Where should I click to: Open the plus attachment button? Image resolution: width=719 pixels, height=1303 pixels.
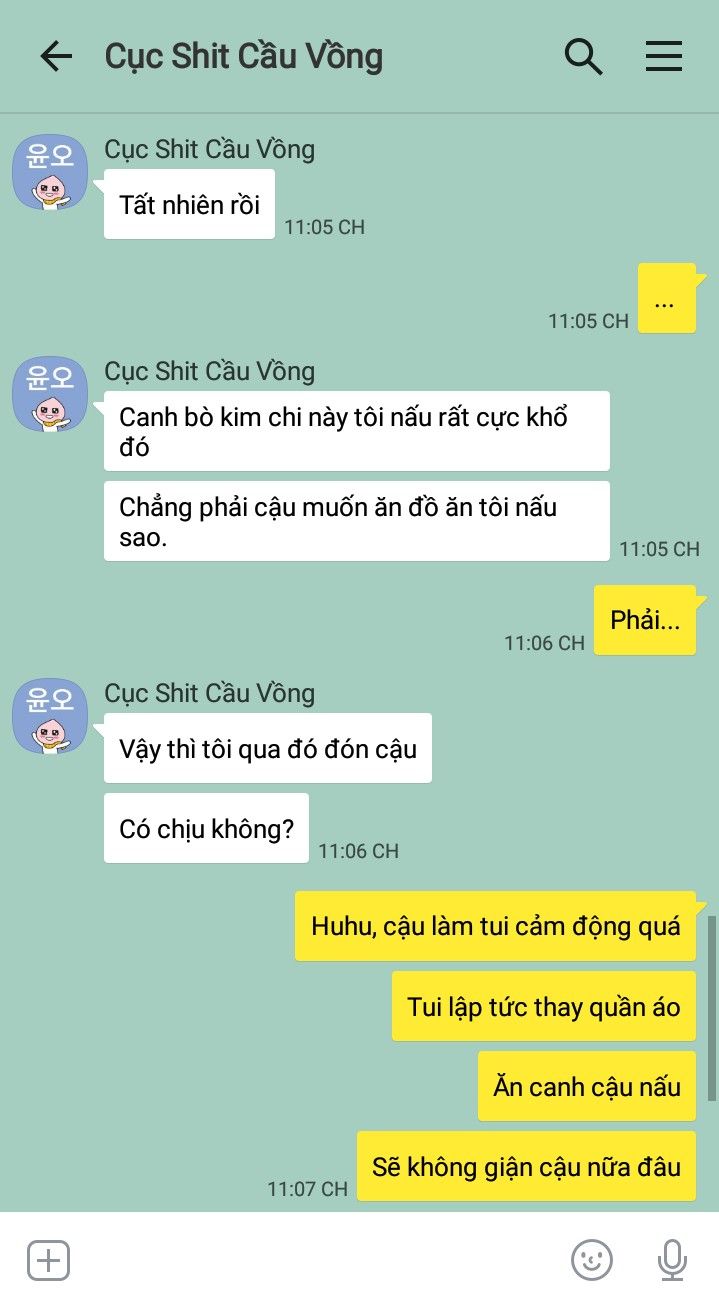coord(48,1260)
